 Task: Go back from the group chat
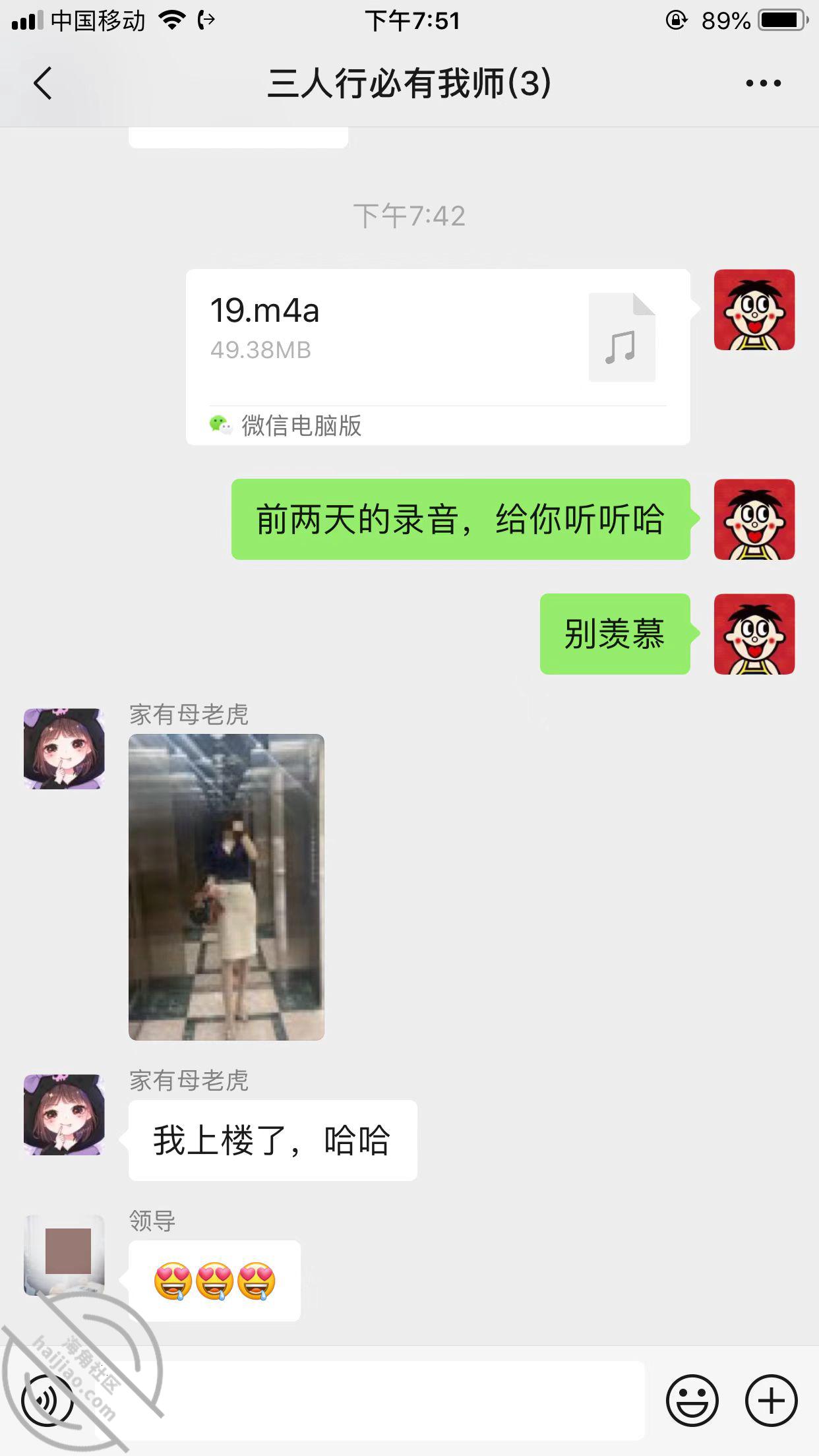pyautogui.click(x=44, y=84)
